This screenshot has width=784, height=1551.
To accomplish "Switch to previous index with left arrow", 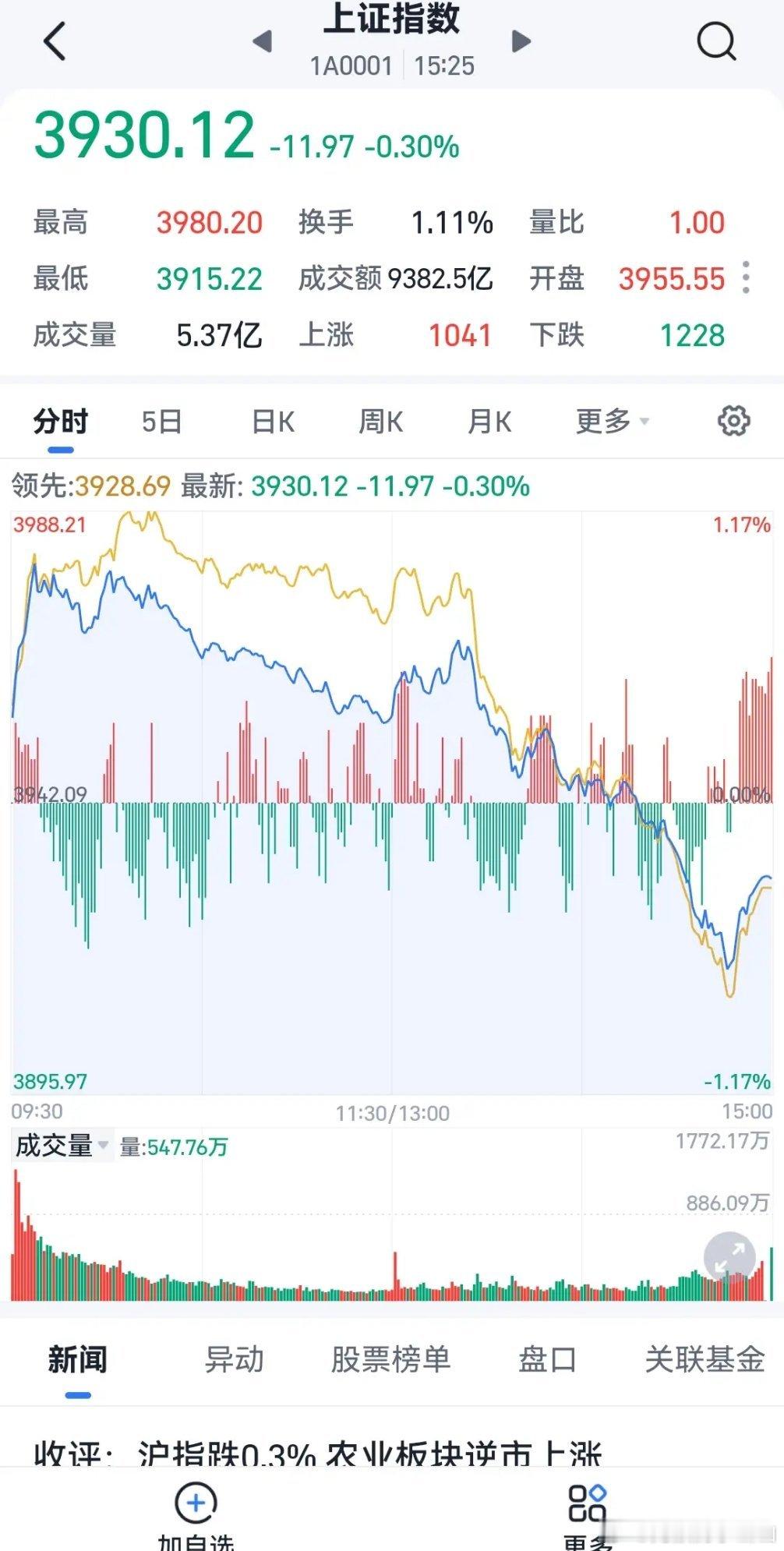I will 263,41.
